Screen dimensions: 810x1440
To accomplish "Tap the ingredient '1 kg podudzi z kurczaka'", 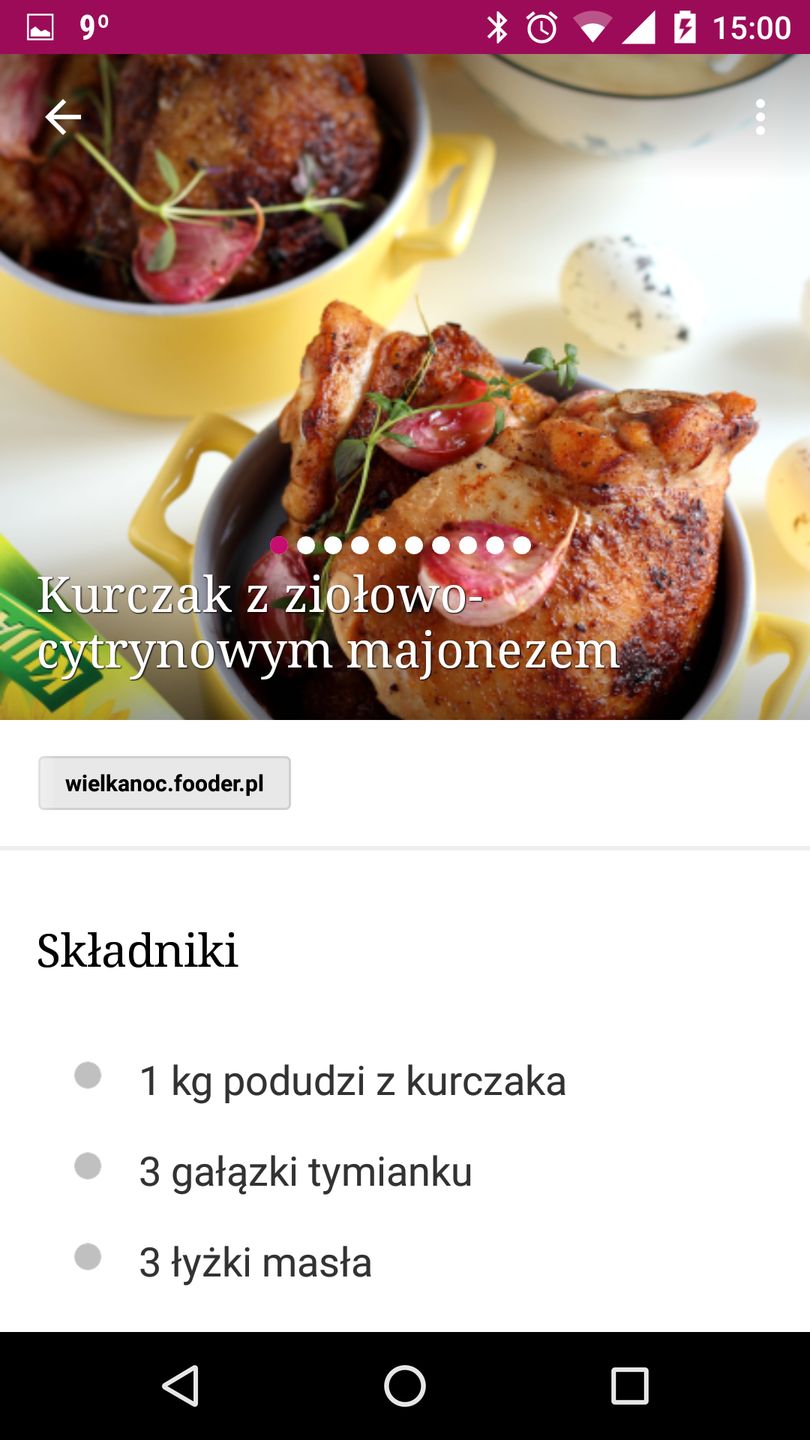I will [353, 1081].
